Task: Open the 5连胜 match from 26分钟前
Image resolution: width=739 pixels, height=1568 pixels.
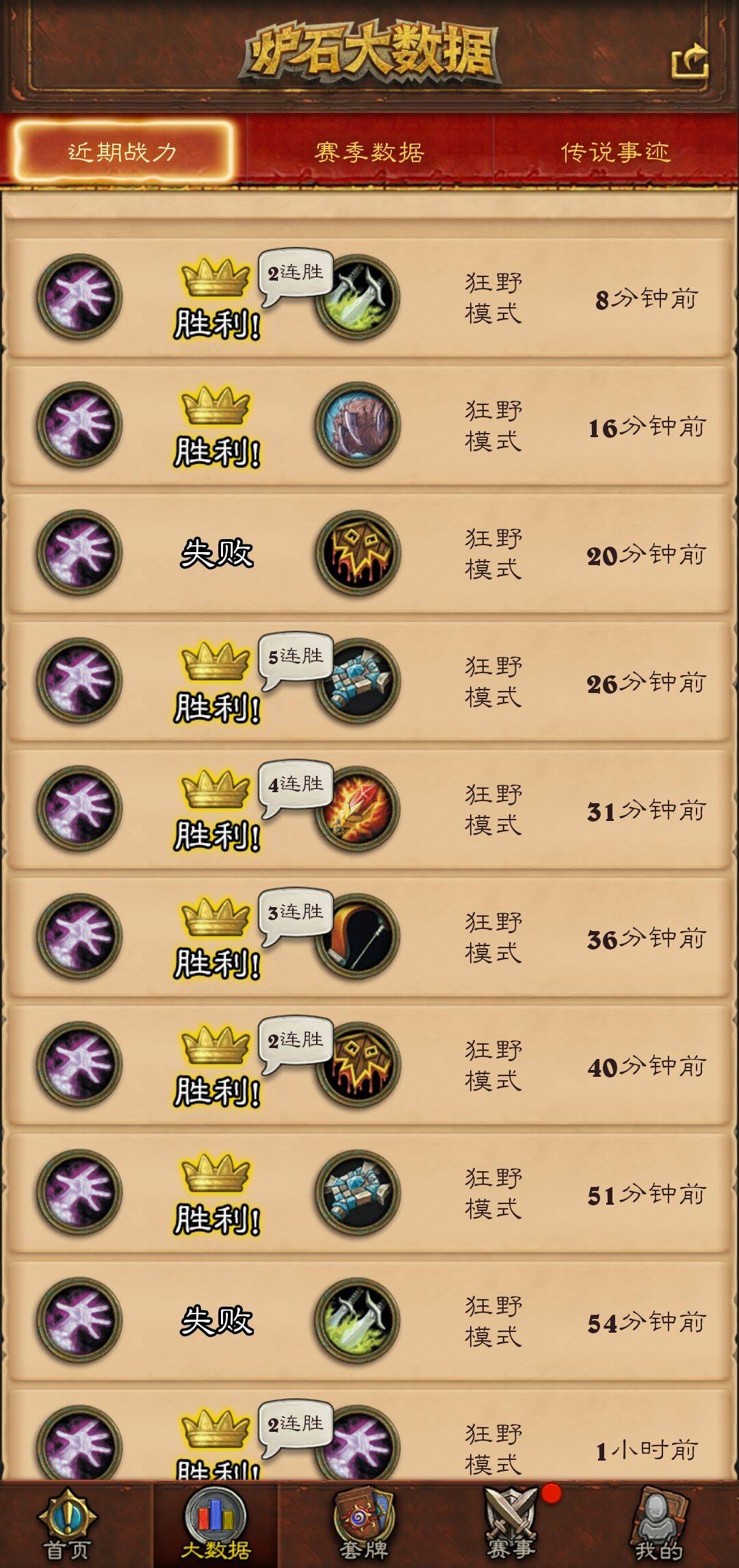Action: point(369,681)
